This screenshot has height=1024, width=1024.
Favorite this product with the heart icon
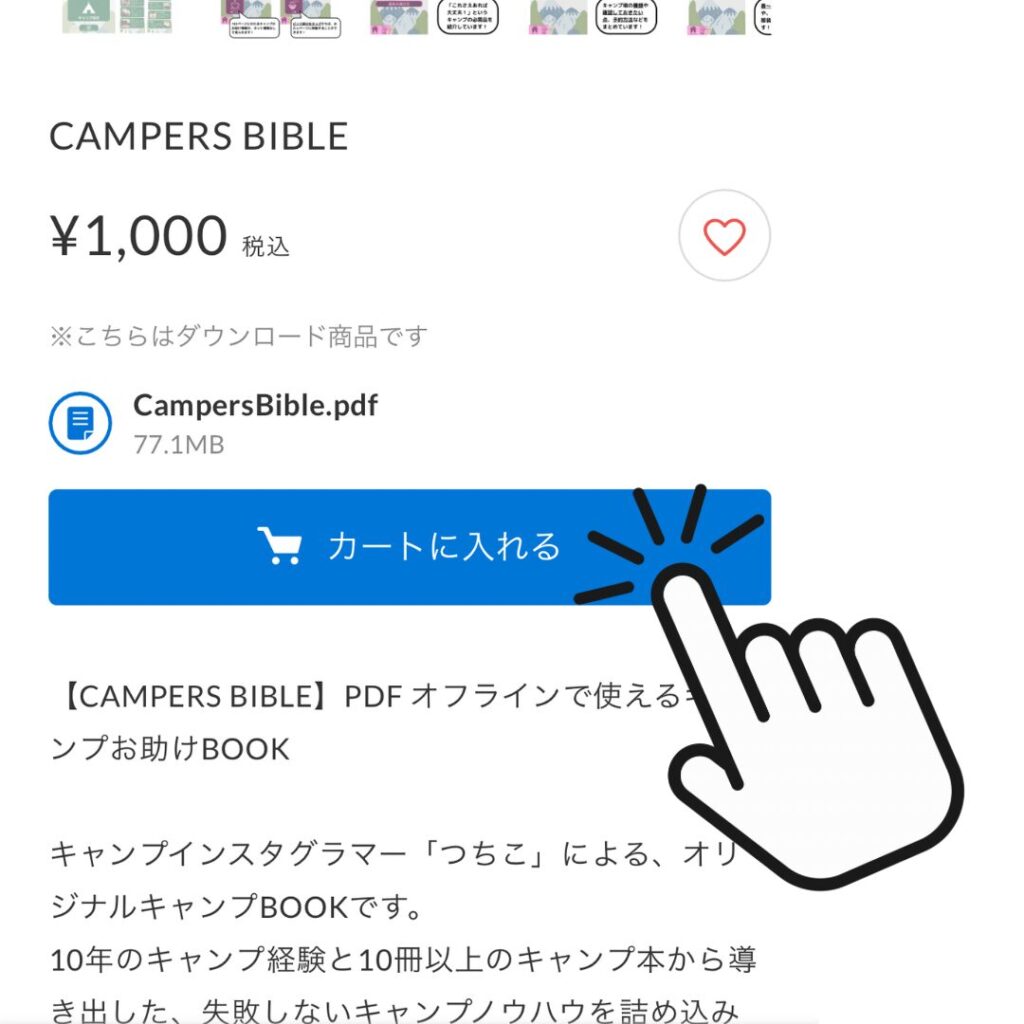[x=724, y=236]
